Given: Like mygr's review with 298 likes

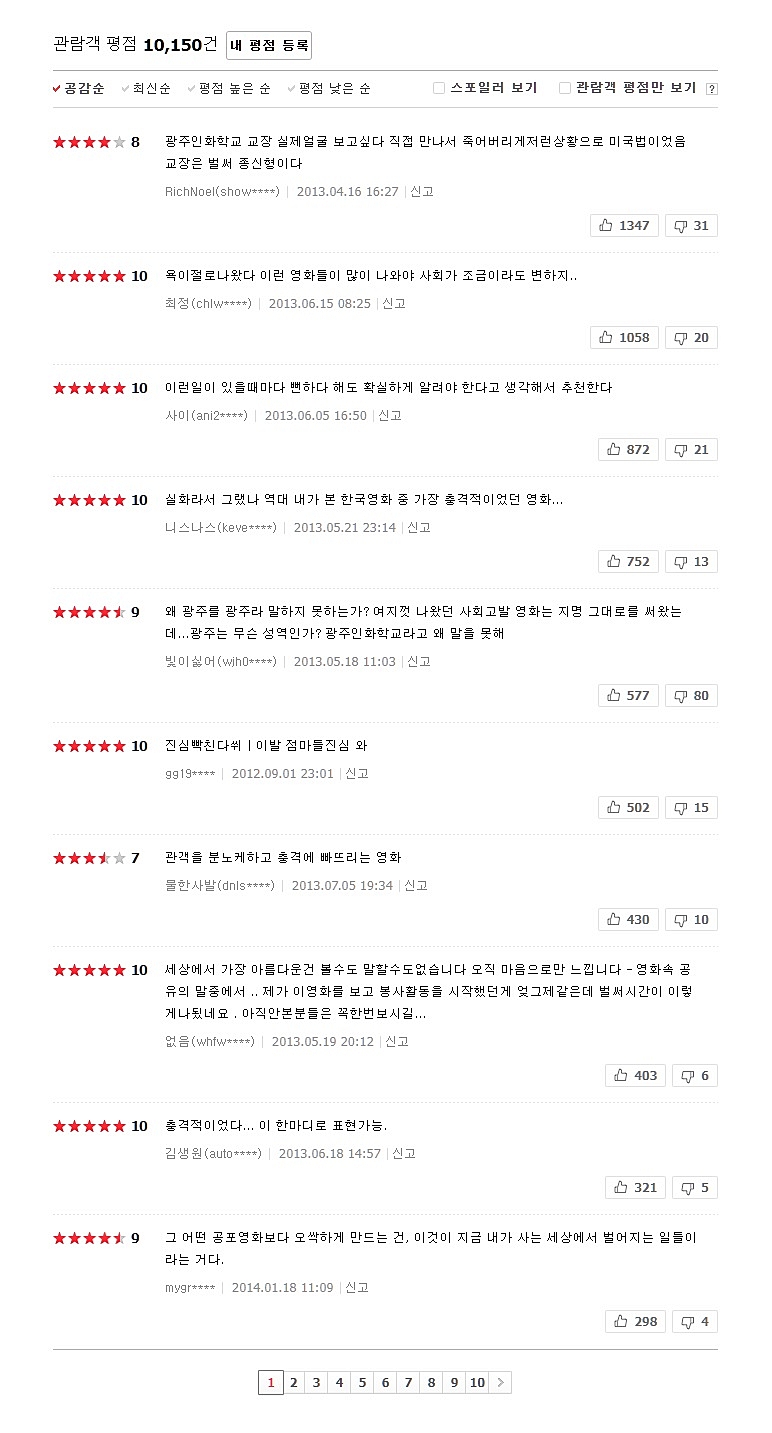Looking at the screenshot, I should point(635,1322).
